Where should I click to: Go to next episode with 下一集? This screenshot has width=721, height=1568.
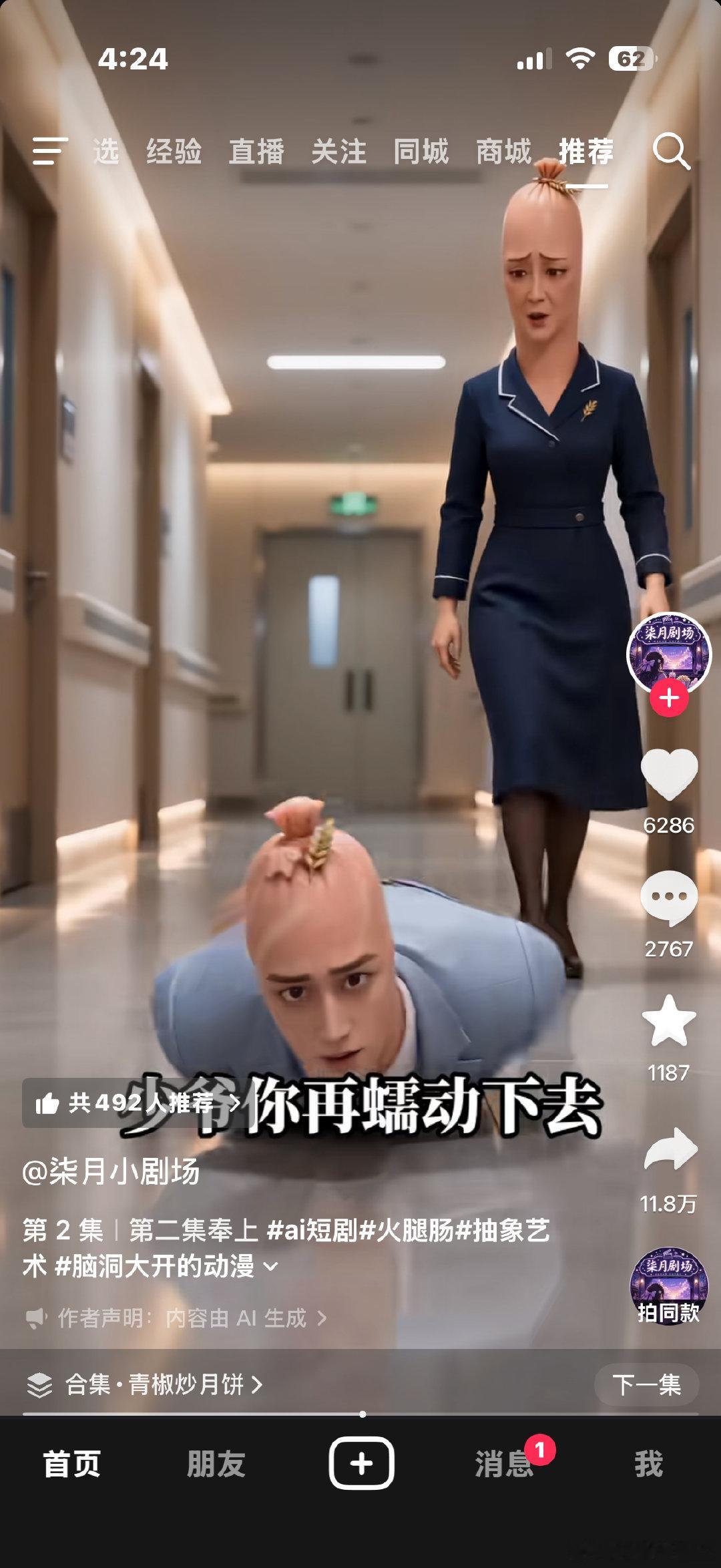[x=646, y=1384]
